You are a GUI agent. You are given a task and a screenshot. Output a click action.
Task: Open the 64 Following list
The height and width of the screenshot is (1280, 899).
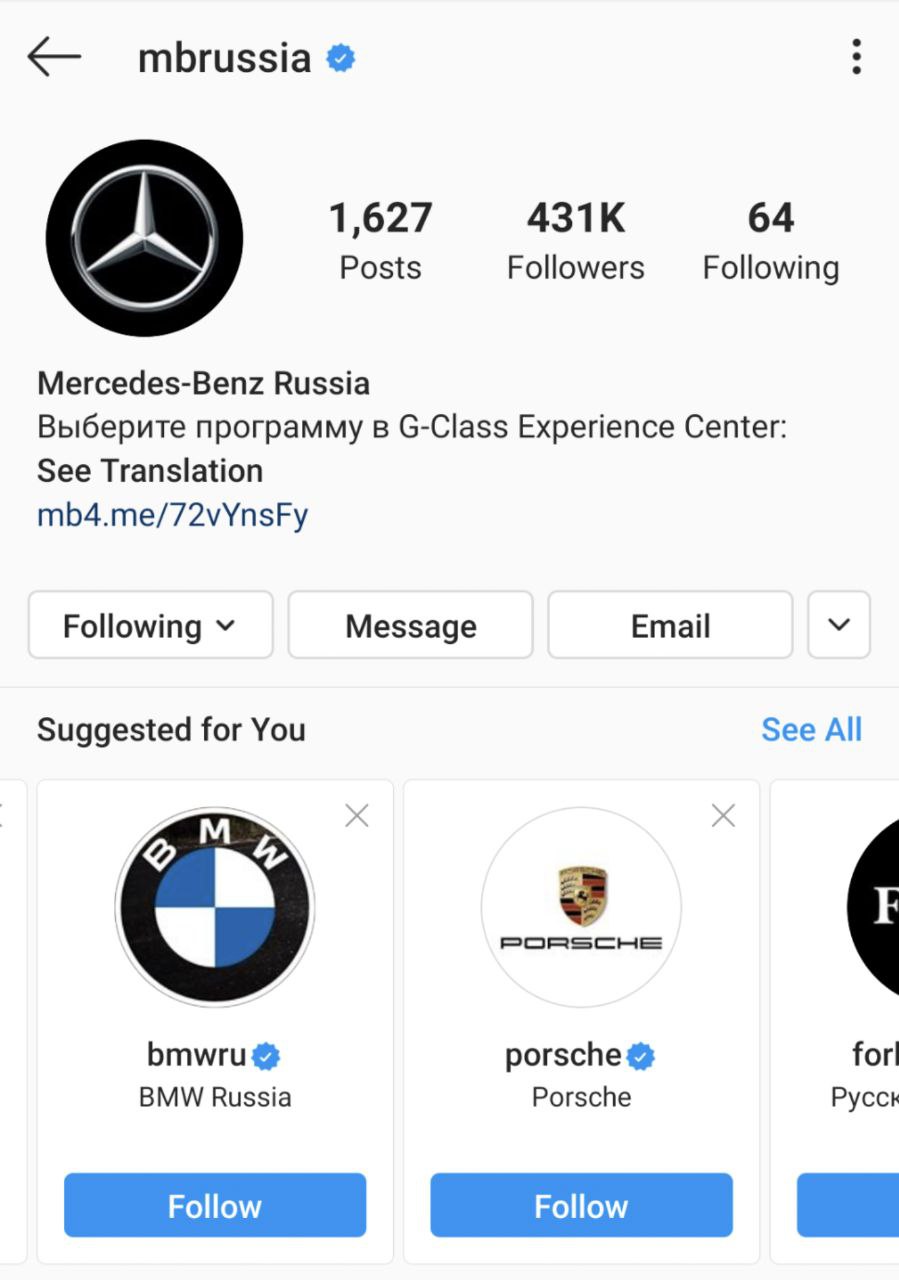(770, 240)
